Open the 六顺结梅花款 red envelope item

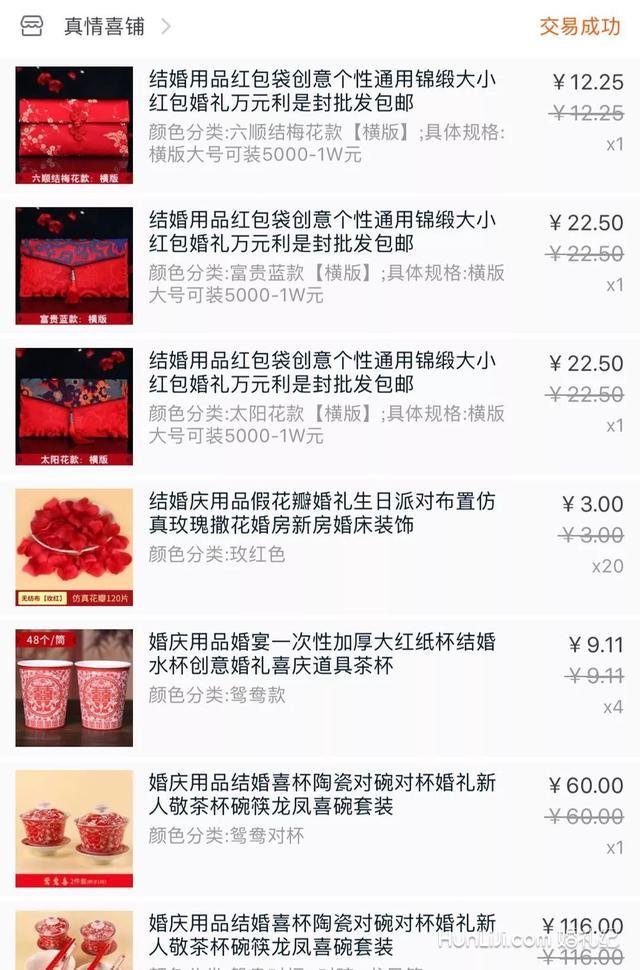point(322,92)
